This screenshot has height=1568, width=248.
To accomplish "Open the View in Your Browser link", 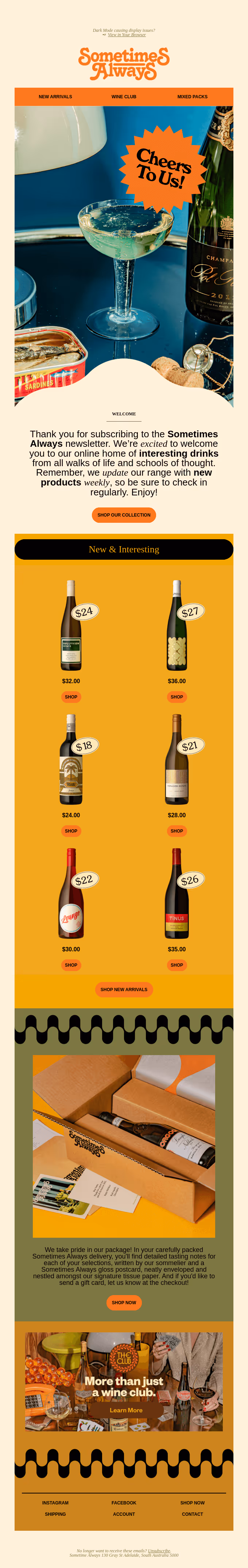I will coord(127,35).
